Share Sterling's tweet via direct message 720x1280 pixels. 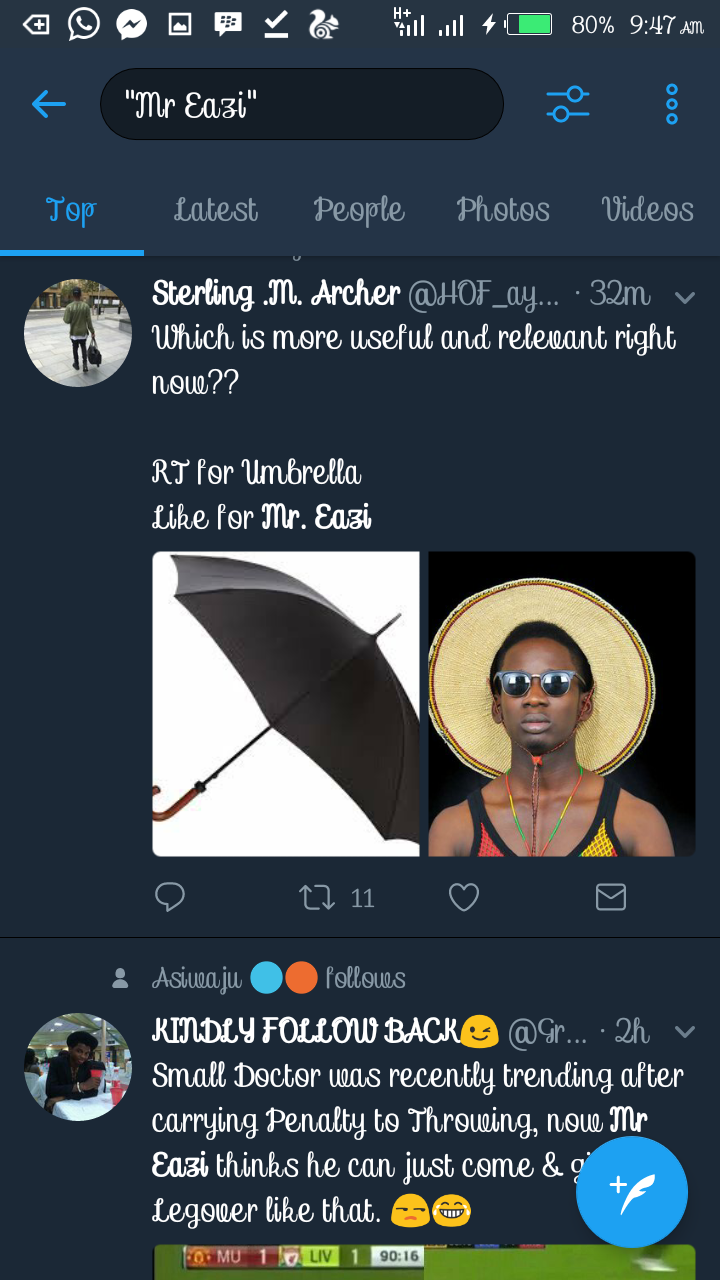[610, 897]
